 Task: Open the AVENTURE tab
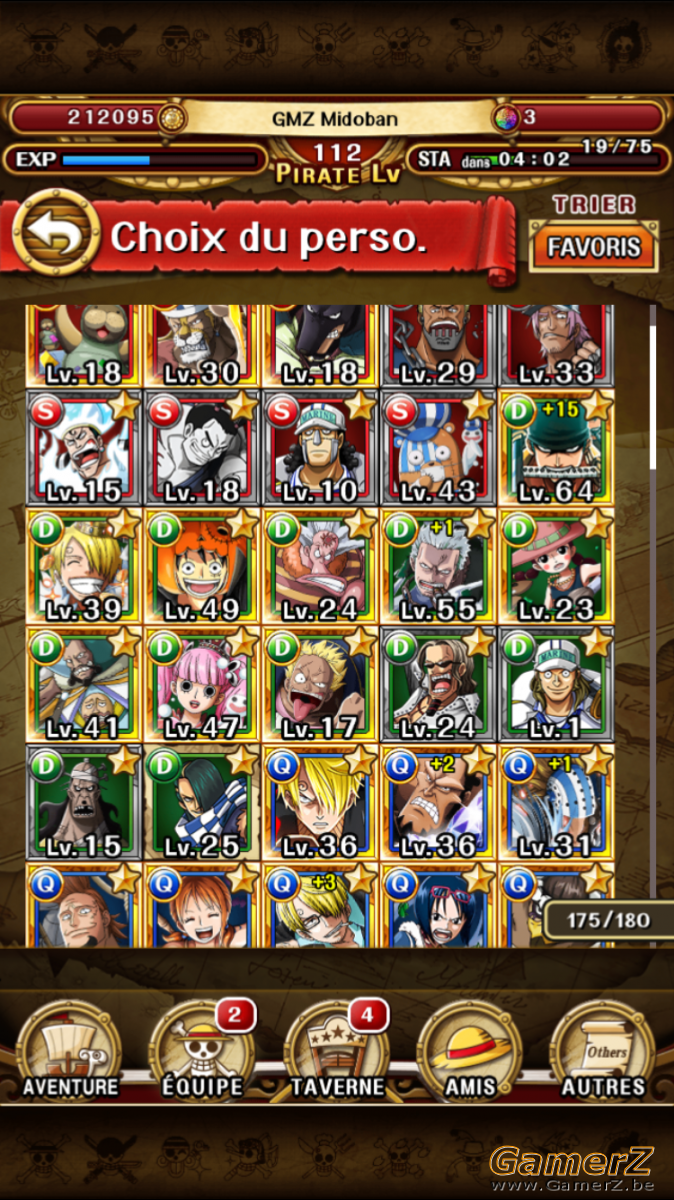pos(70,1049)
